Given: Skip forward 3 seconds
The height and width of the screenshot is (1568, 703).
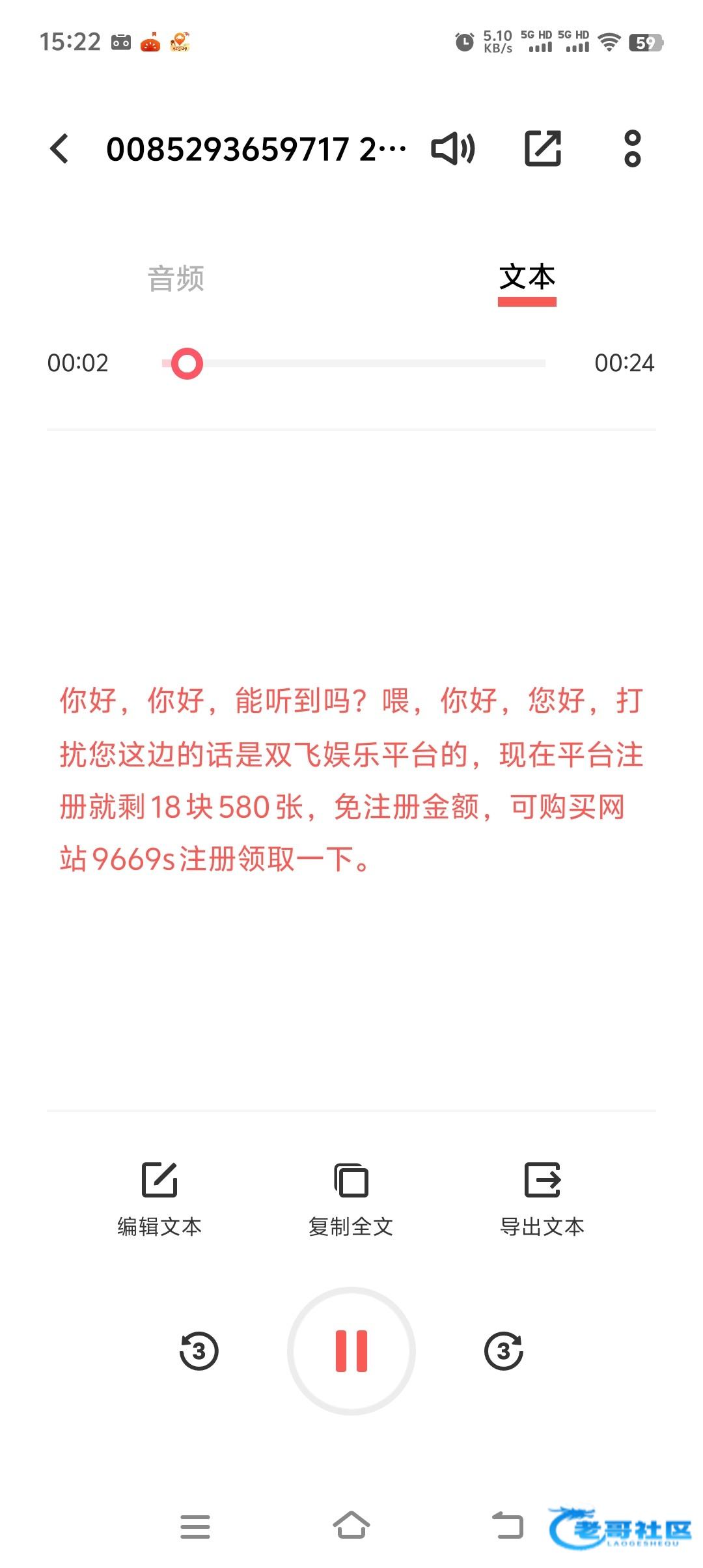Looking at the screenshot, I should pyautogui.click(x=504, y=1351).
